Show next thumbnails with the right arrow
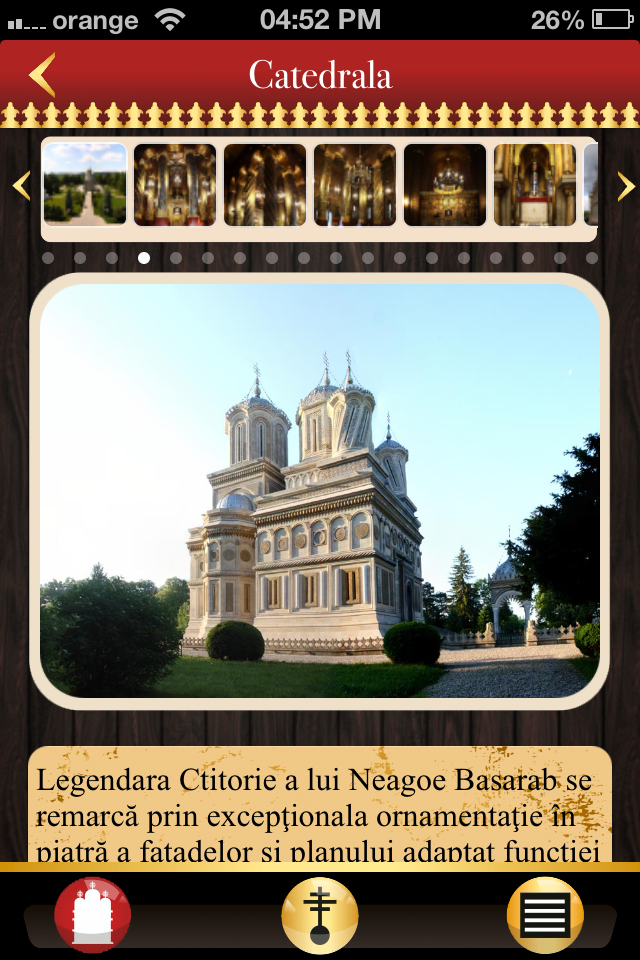The height and width of the screenshot is (960, 640). (625, 186)
